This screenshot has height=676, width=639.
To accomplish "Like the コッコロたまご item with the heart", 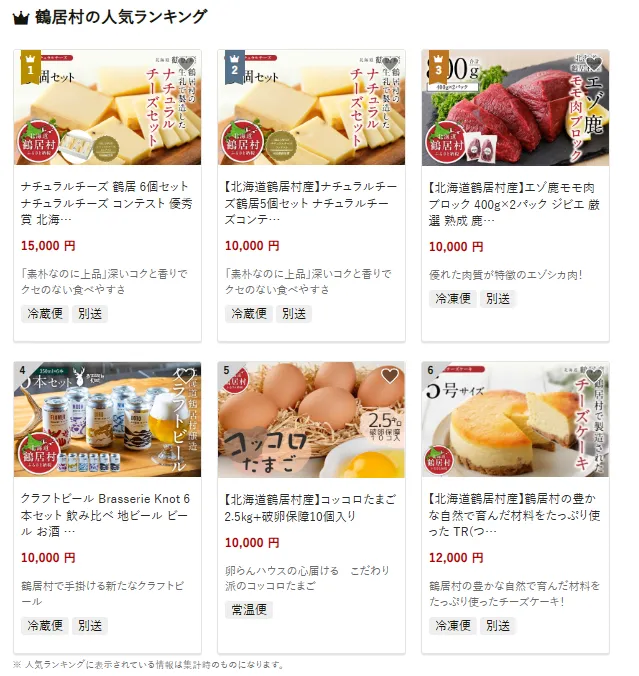I will [390, 377].
